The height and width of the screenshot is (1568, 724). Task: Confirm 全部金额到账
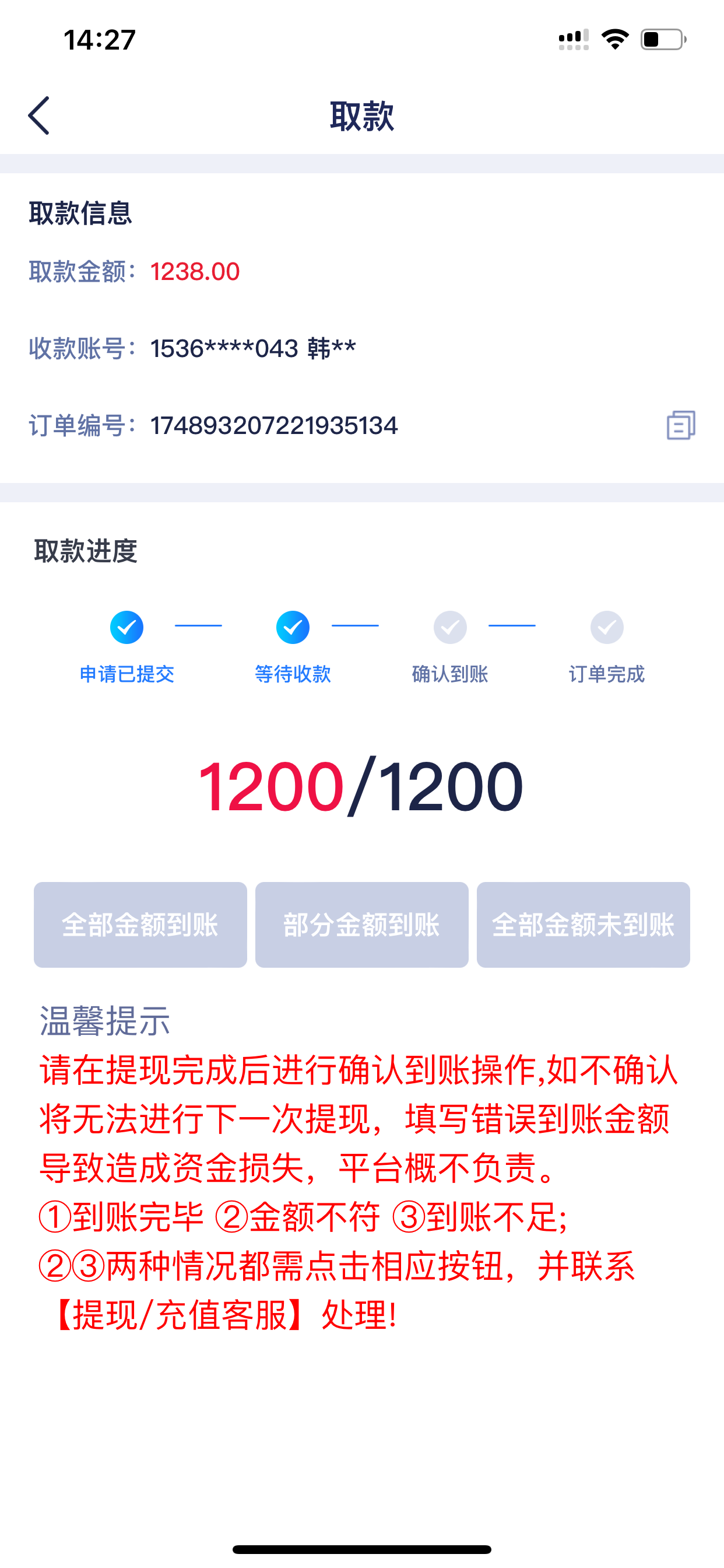[140, 925]
